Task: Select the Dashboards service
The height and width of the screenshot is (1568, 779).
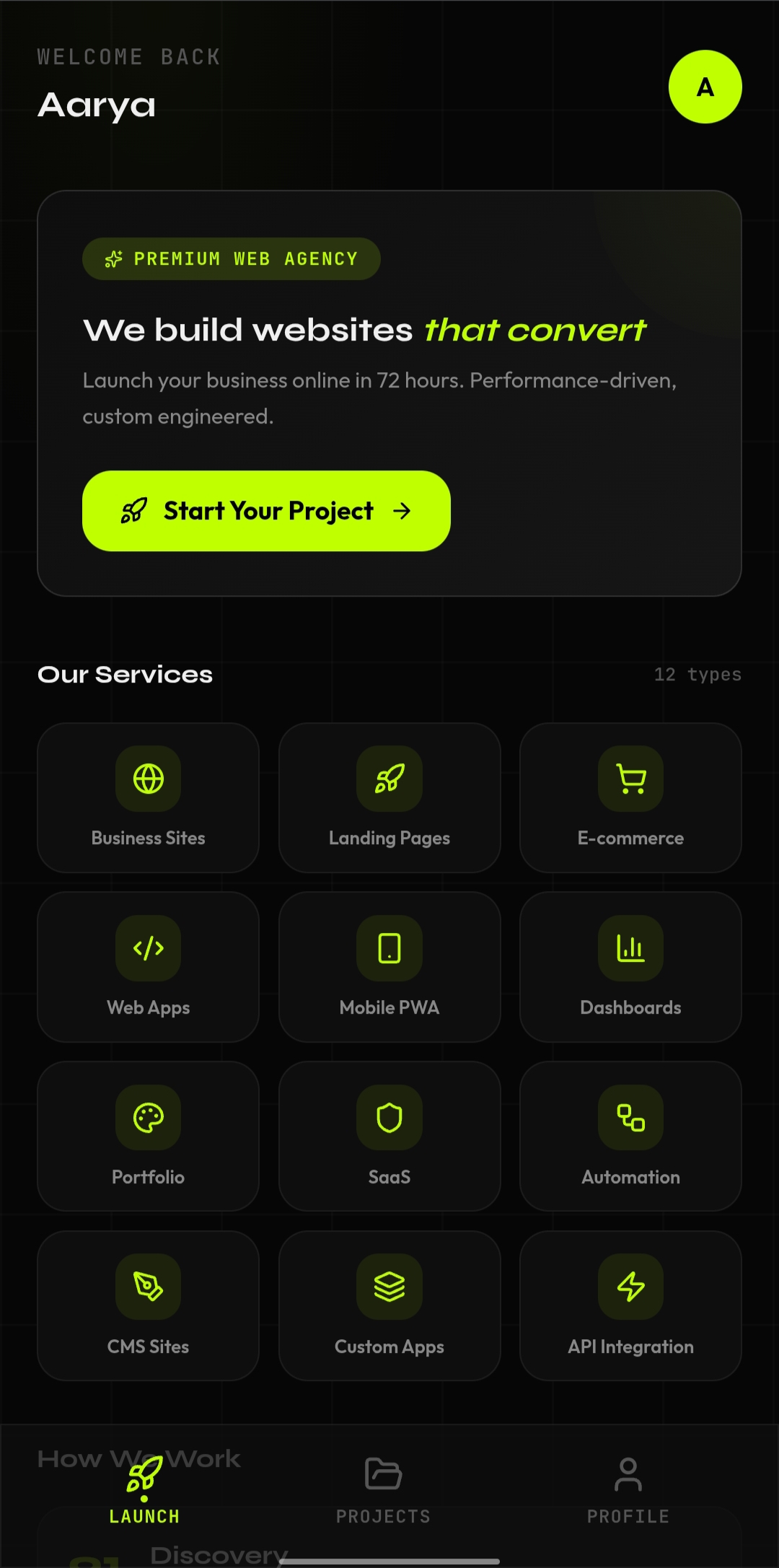Action: coord(630,967)
